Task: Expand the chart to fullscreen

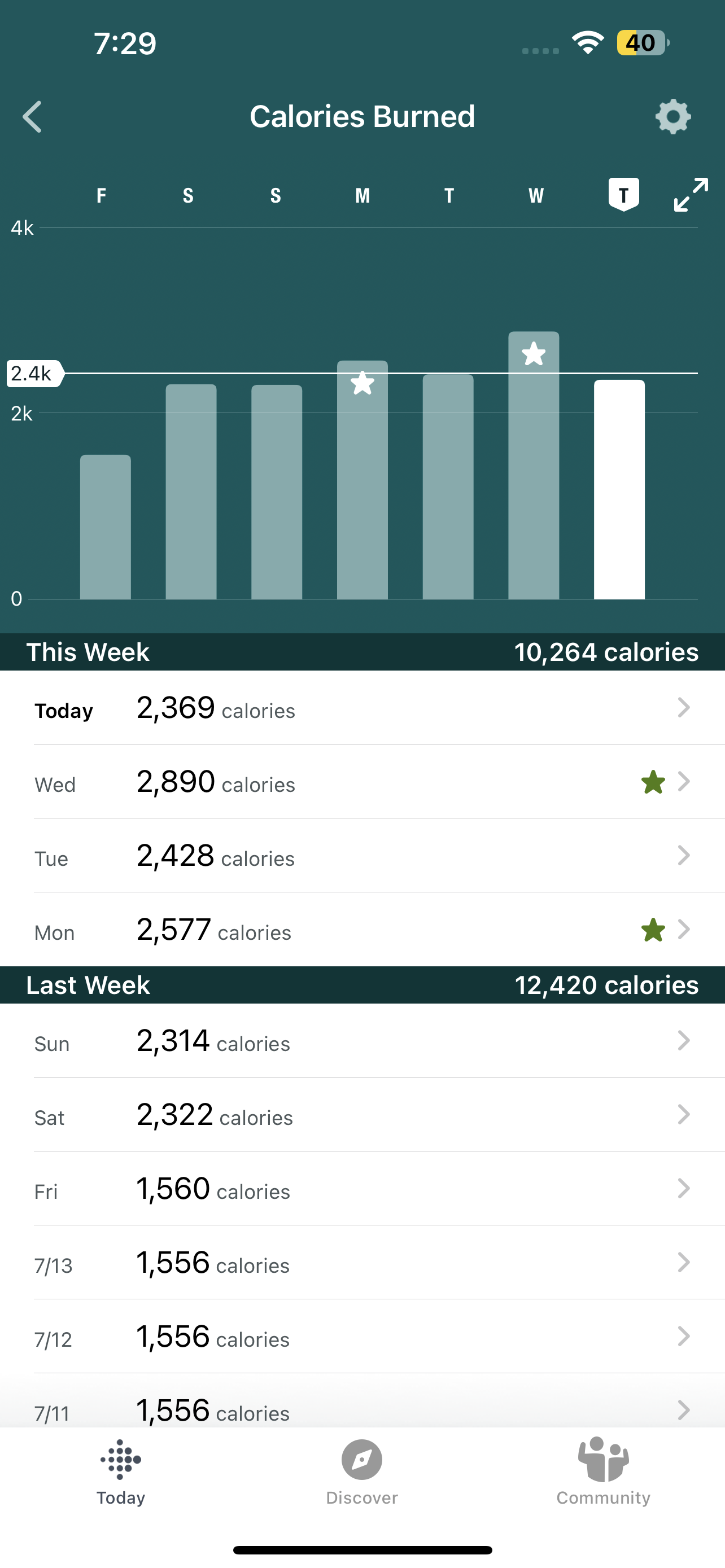Action: coord(691,195)
